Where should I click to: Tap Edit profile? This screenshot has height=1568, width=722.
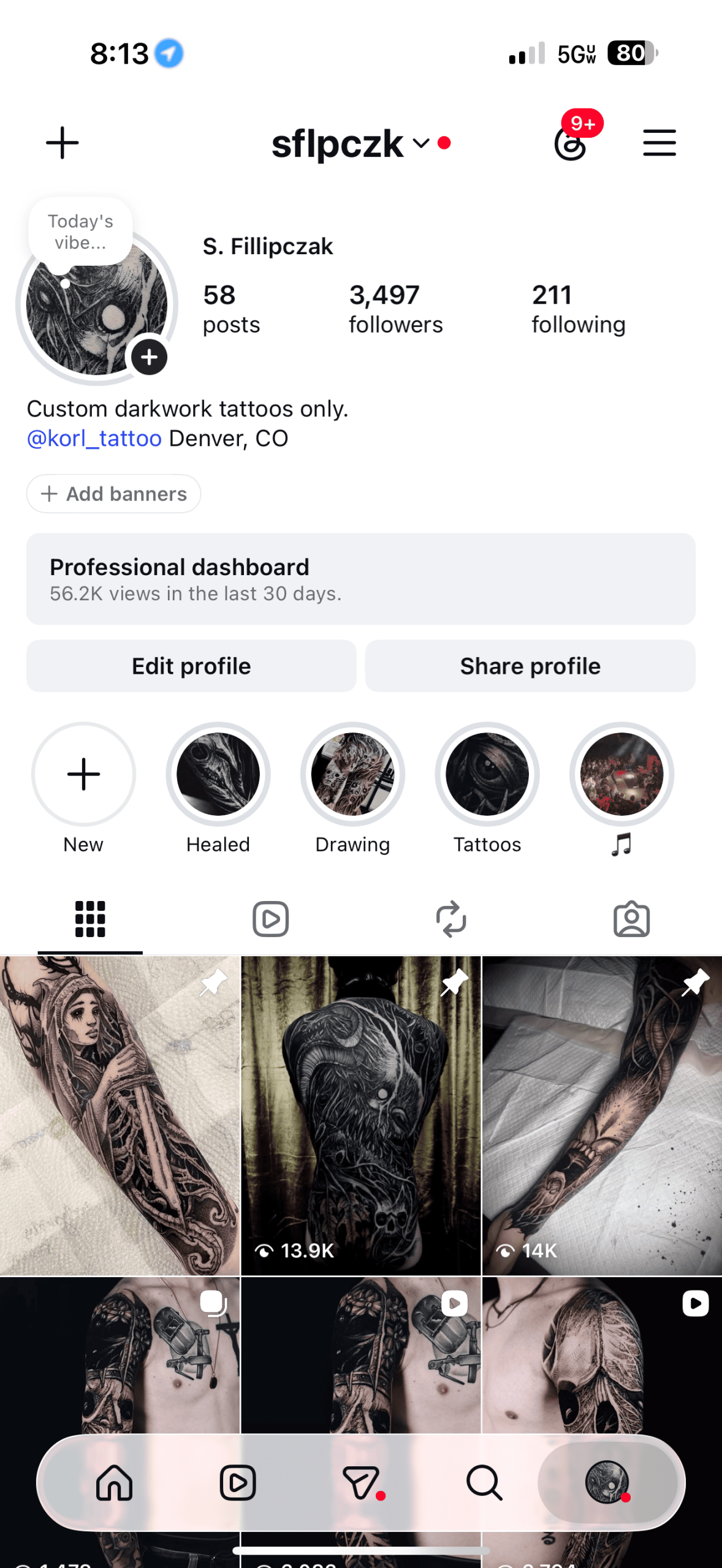[191, 666]
